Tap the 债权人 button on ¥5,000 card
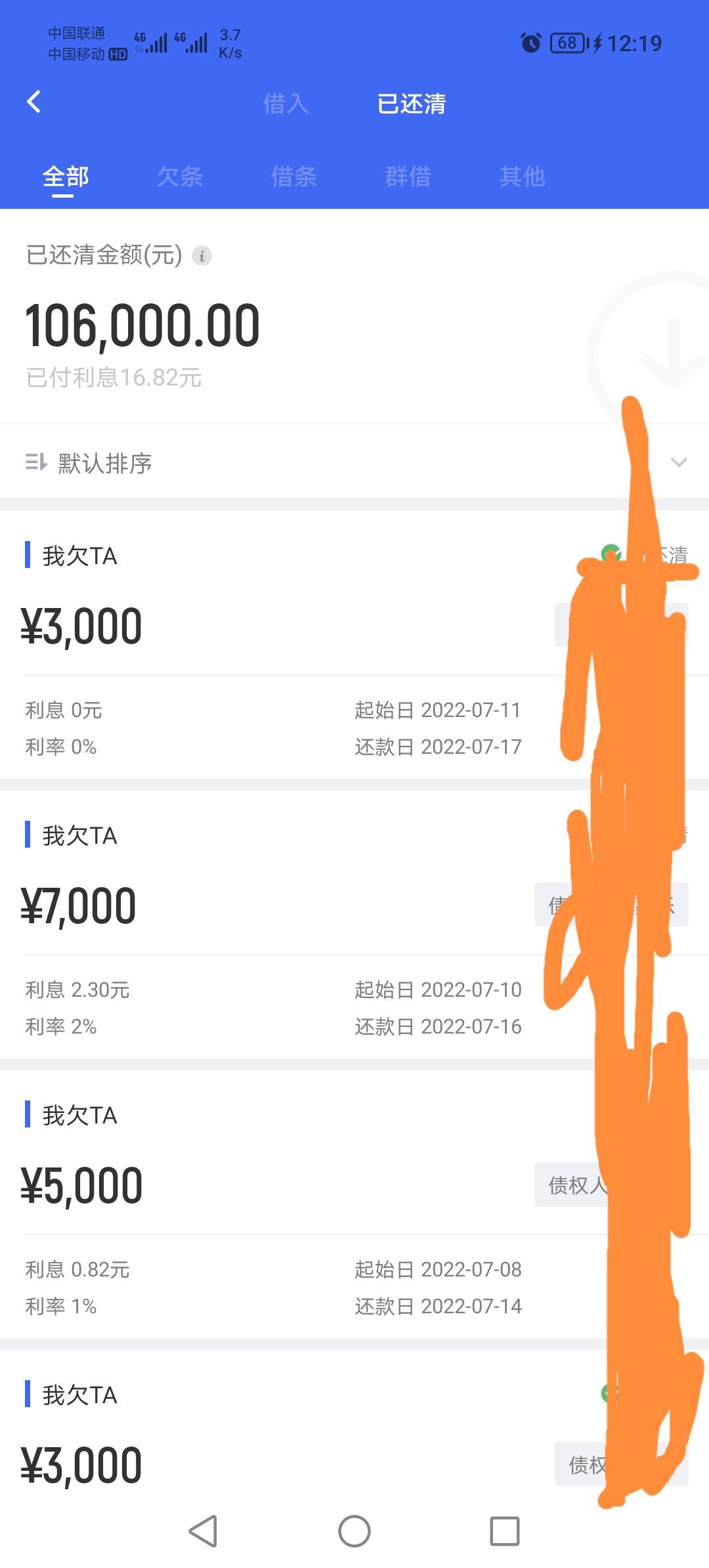The width and height of the screenshot is (709, 1568). [x=611, y=1185]
